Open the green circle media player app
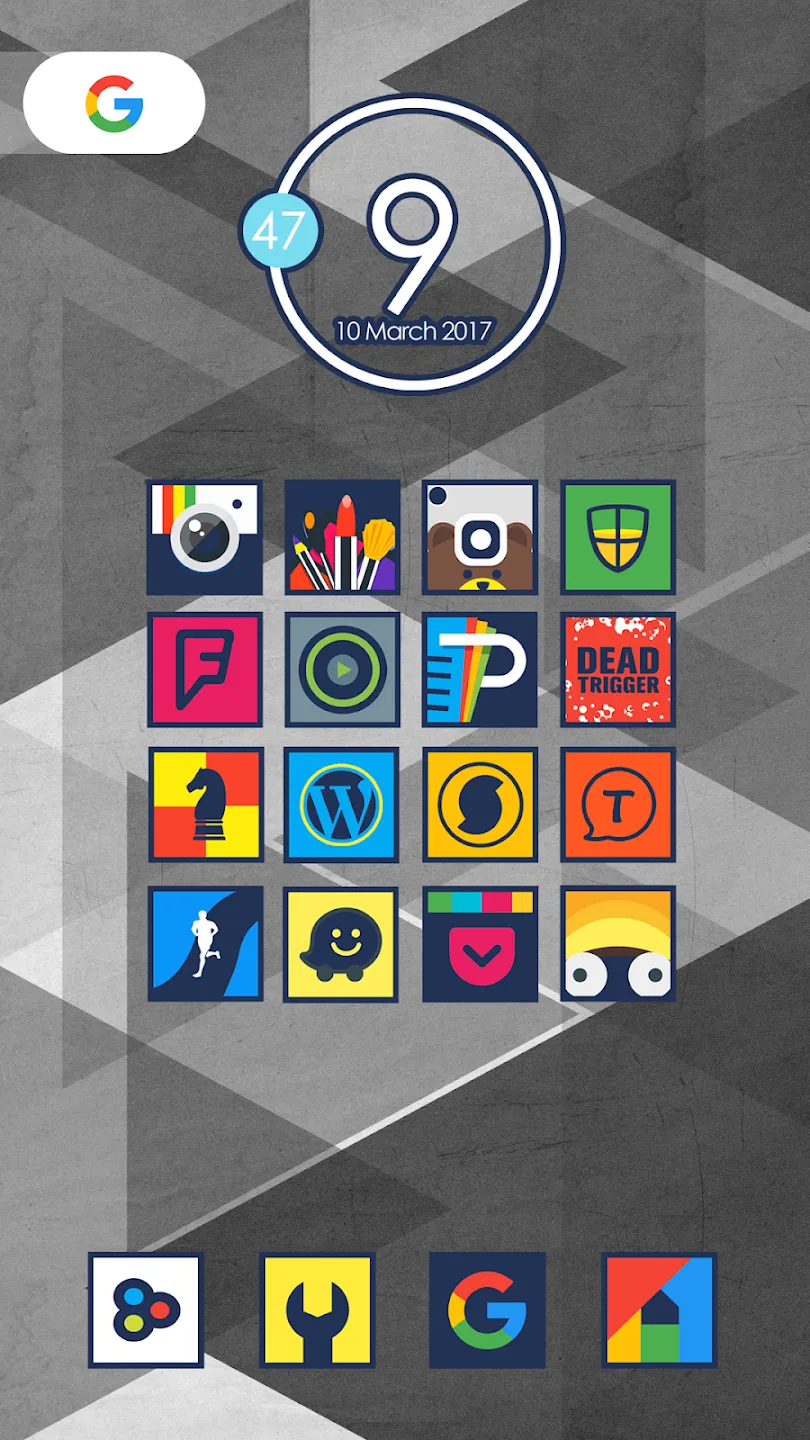810x1440 pixels. point(342,669)
